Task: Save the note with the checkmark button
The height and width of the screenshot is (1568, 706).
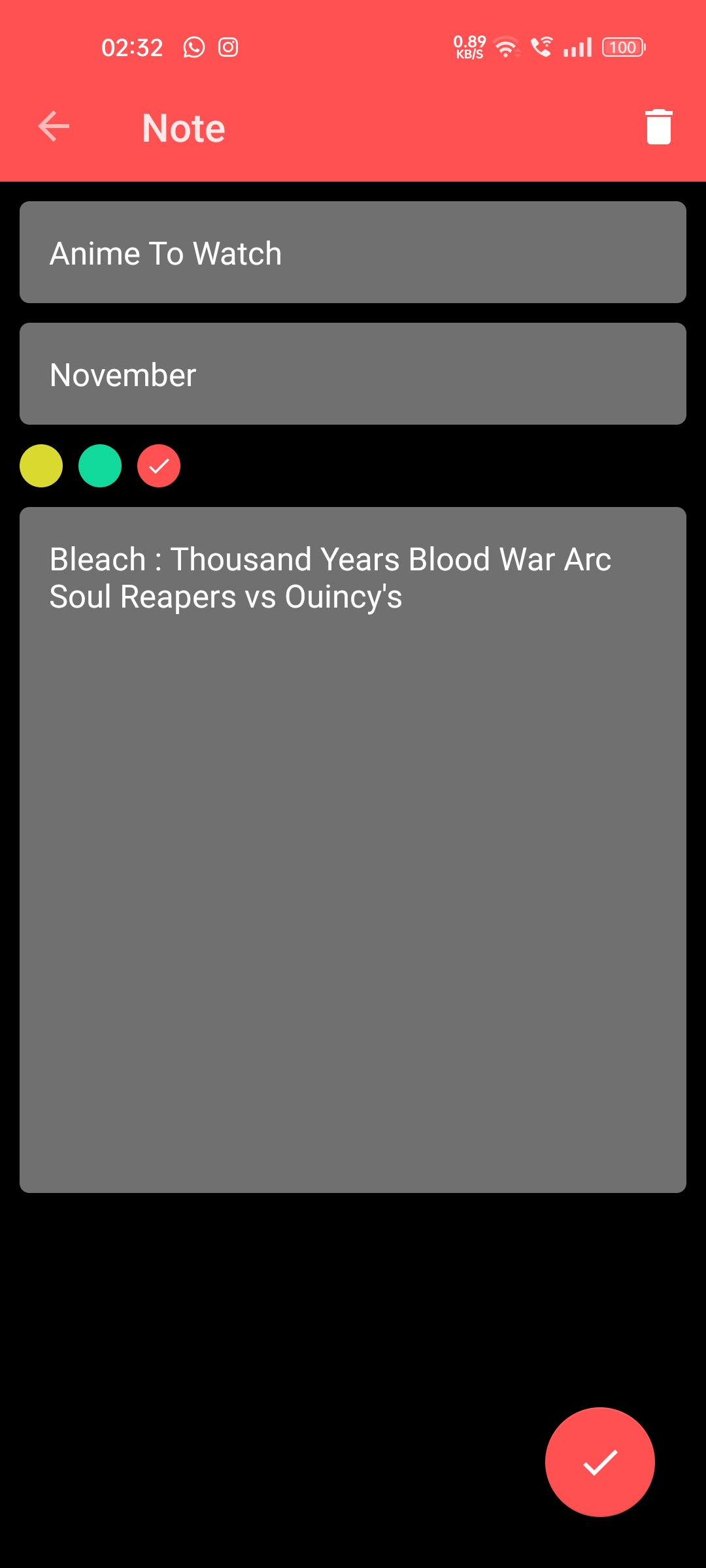Action: (599, 1462)
